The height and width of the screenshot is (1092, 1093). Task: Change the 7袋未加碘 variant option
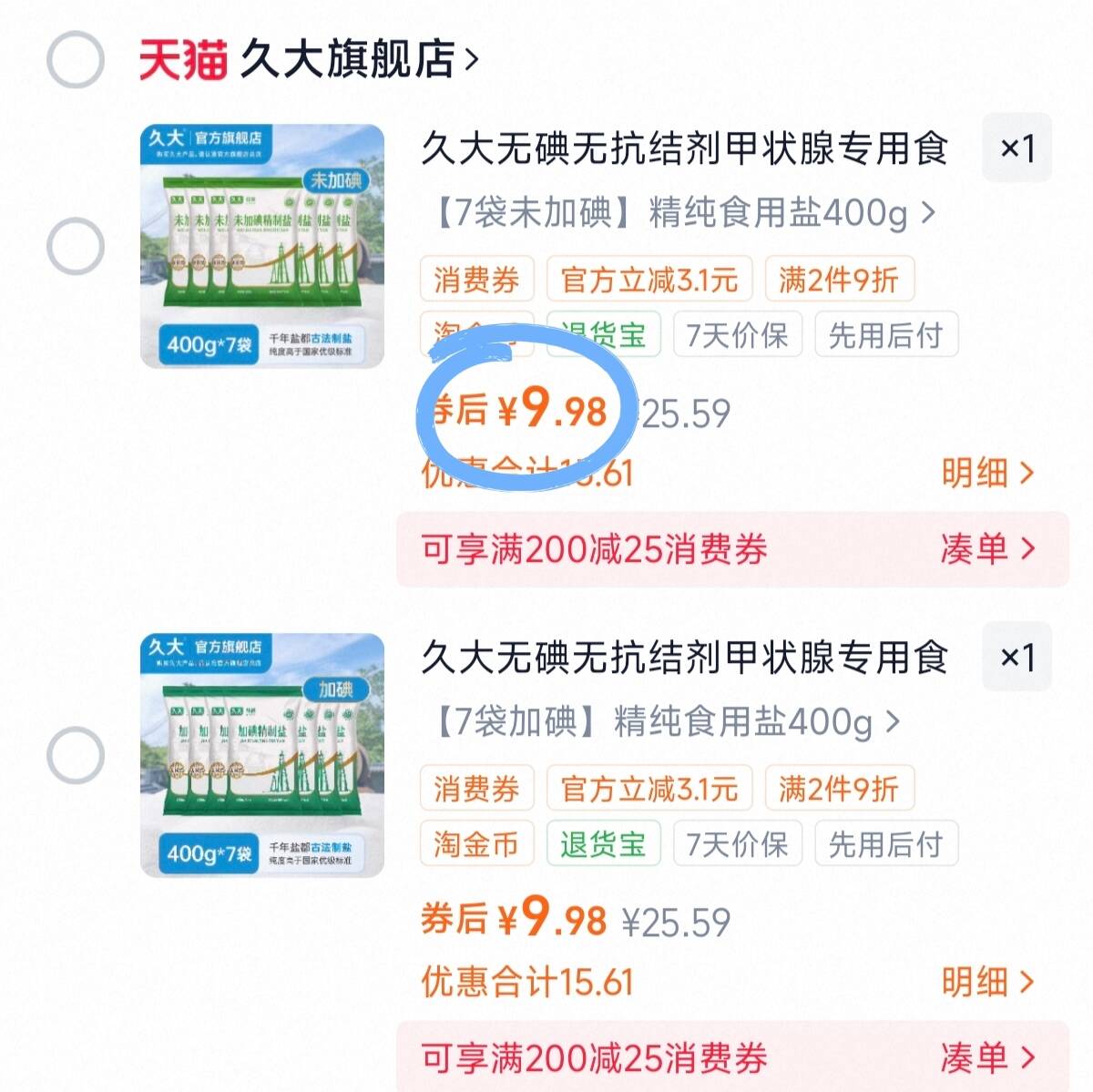pyautogui.click(x=679, y=213)
